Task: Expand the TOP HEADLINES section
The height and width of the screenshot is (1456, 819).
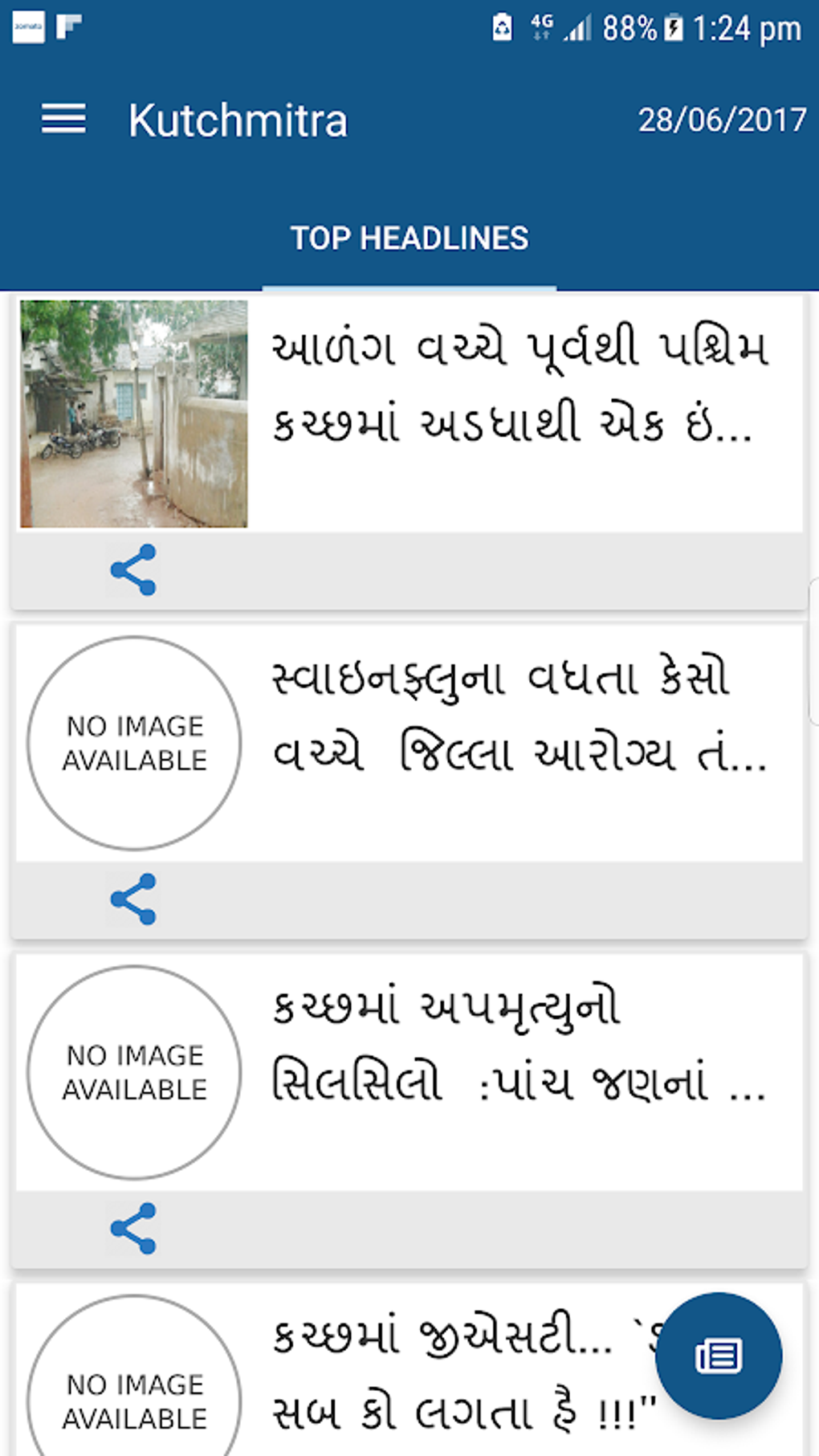Action: (409, 237)
